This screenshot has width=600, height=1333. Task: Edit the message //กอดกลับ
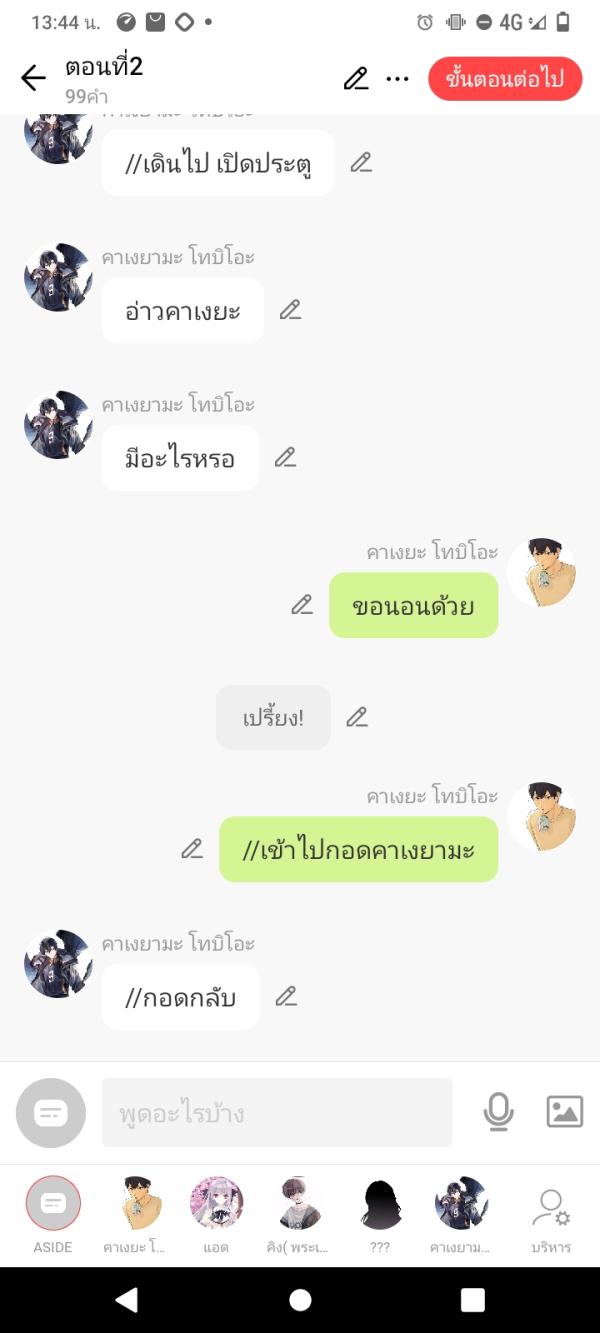pos(286,996)
